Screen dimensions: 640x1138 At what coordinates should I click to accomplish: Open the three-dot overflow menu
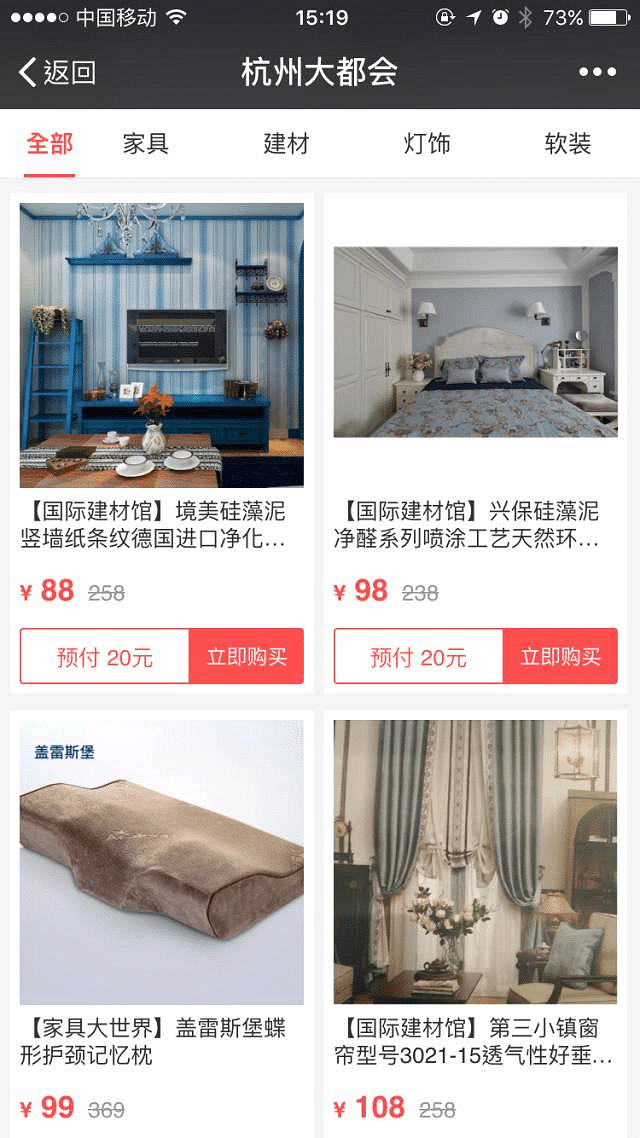click(597, 72)
